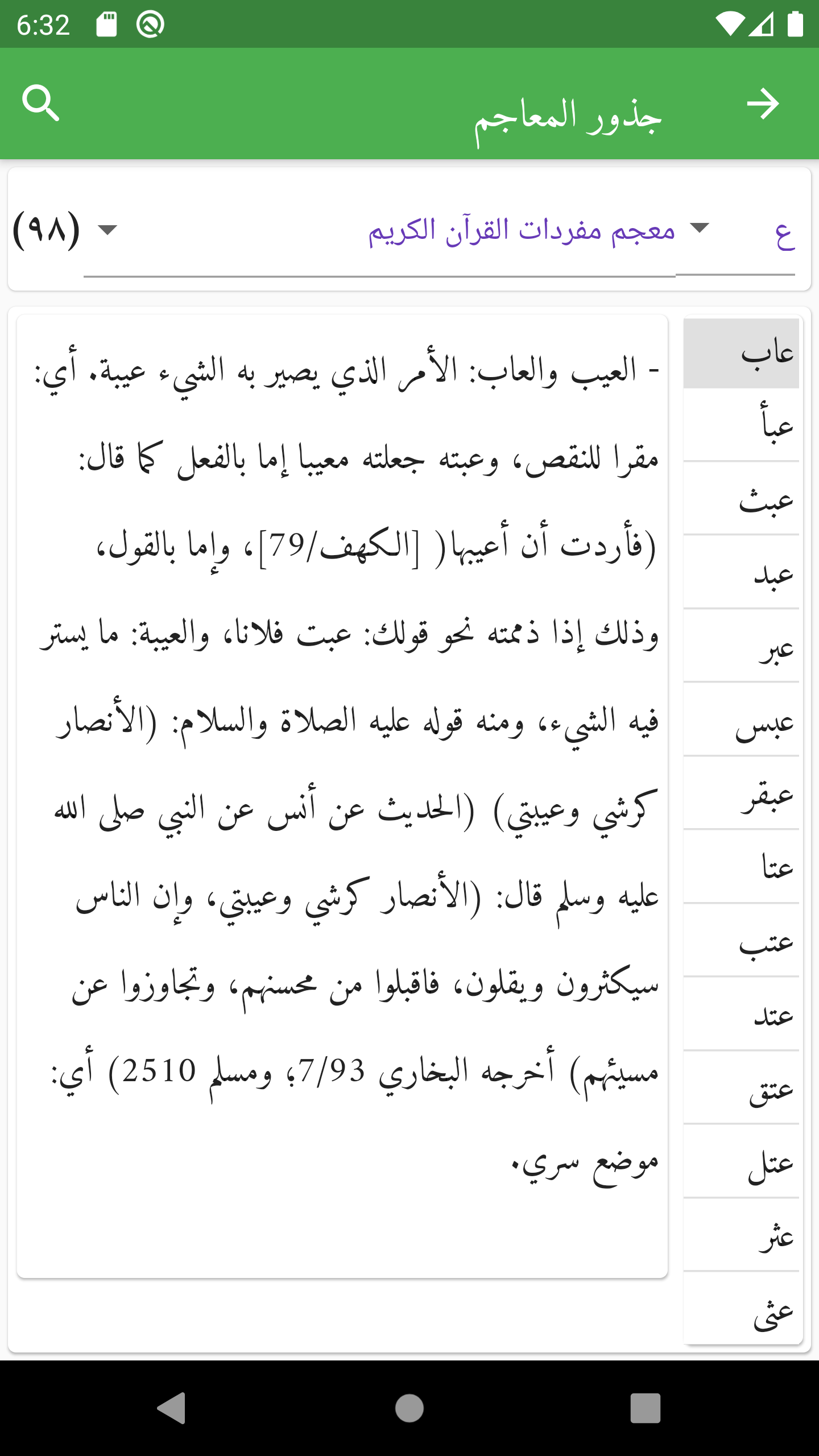819x1456 pixels.
Task: Select the root عاب
Action: pos(741,353)
